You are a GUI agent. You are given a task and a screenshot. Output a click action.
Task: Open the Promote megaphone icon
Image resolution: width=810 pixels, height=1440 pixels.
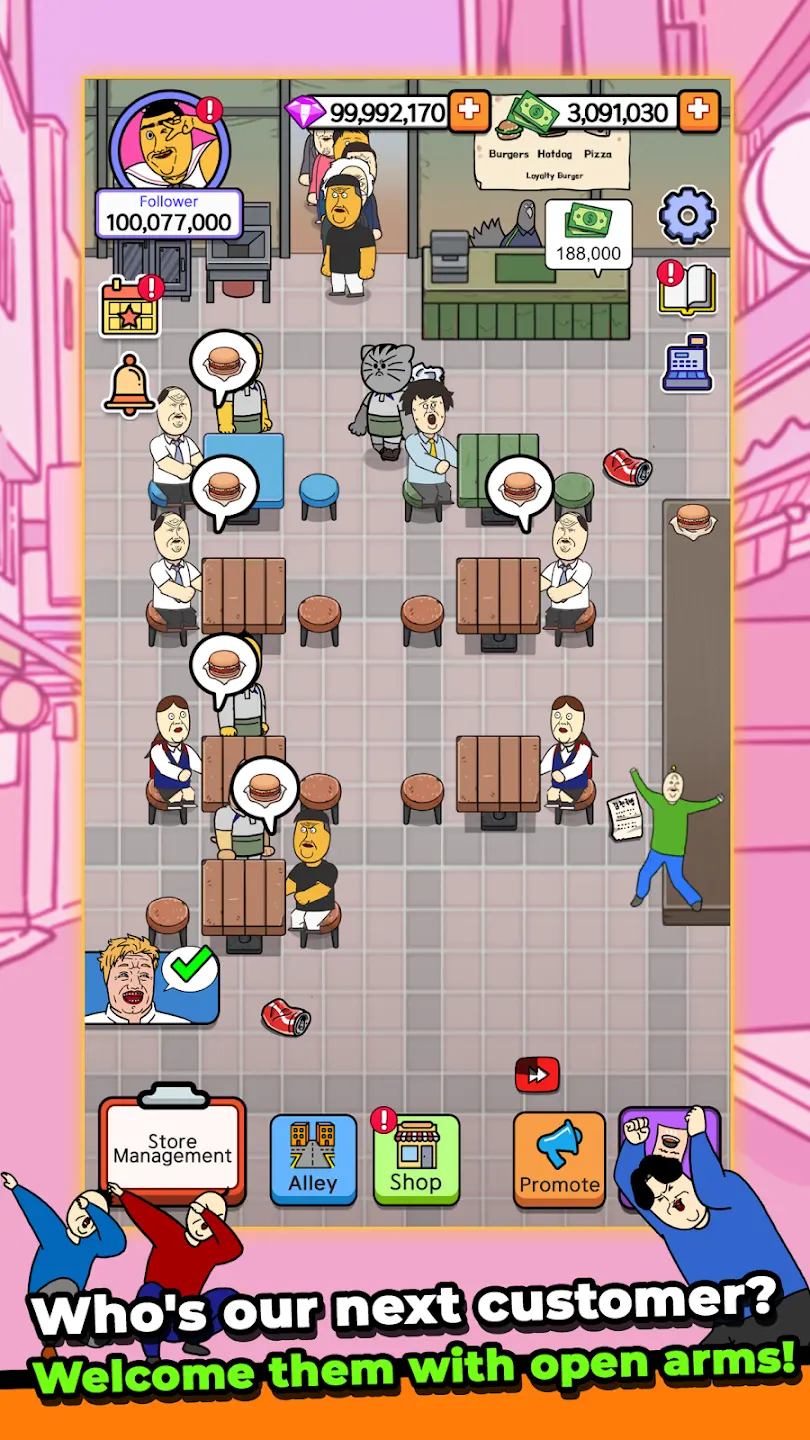point(559,1160)
